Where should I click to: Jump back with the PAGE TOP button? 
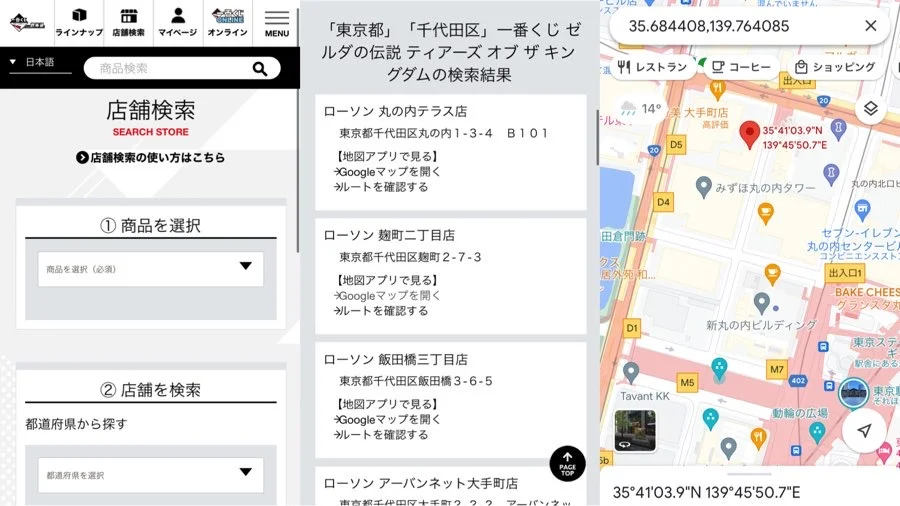[567, 463]
